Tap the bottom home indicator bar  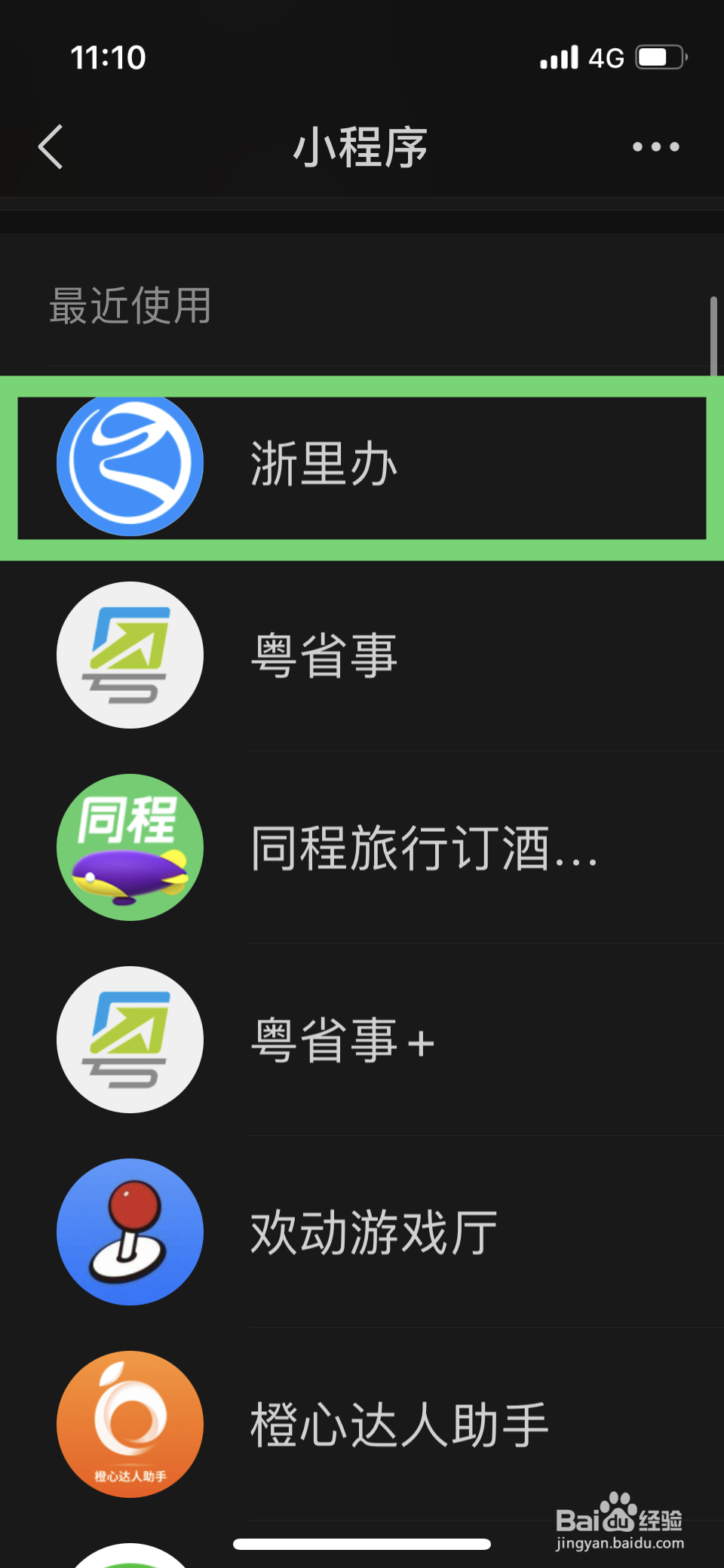[x=361, y=1542]
